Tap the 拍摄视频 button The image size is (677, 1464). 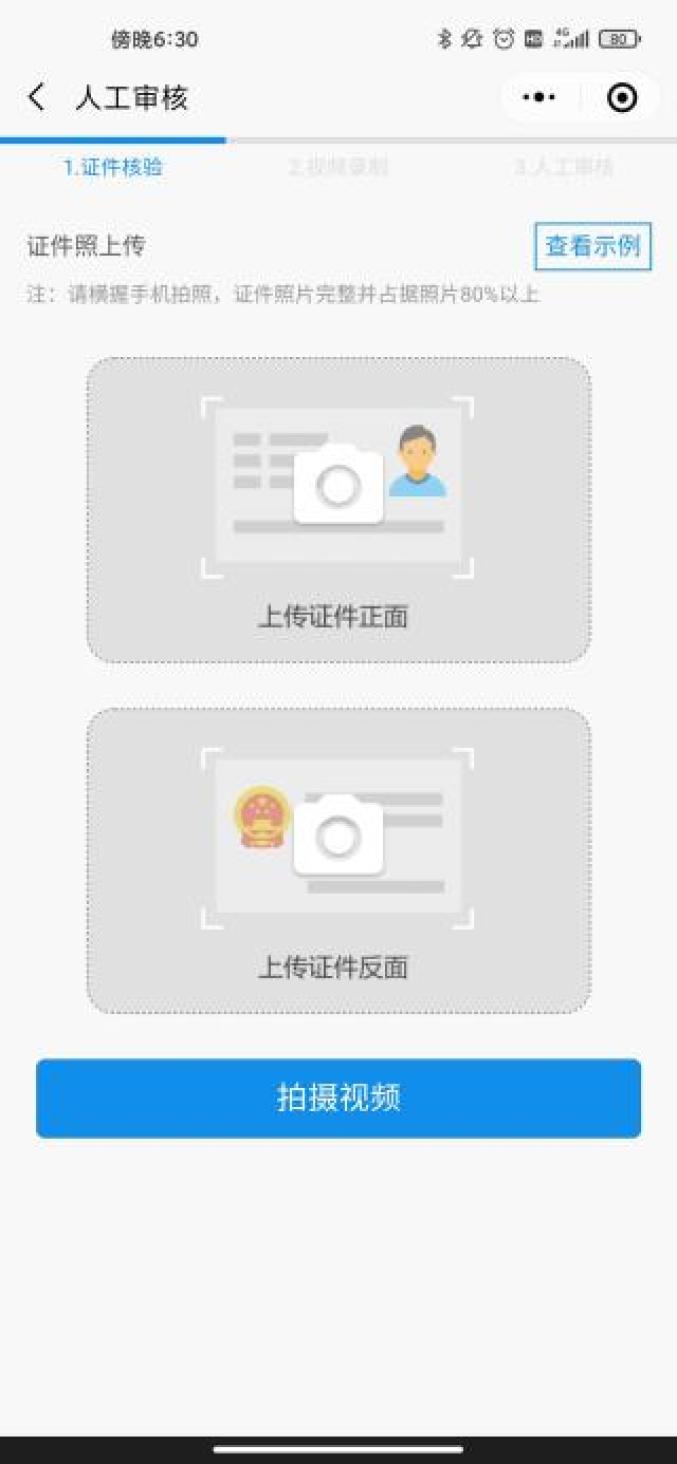[338, 1098]
